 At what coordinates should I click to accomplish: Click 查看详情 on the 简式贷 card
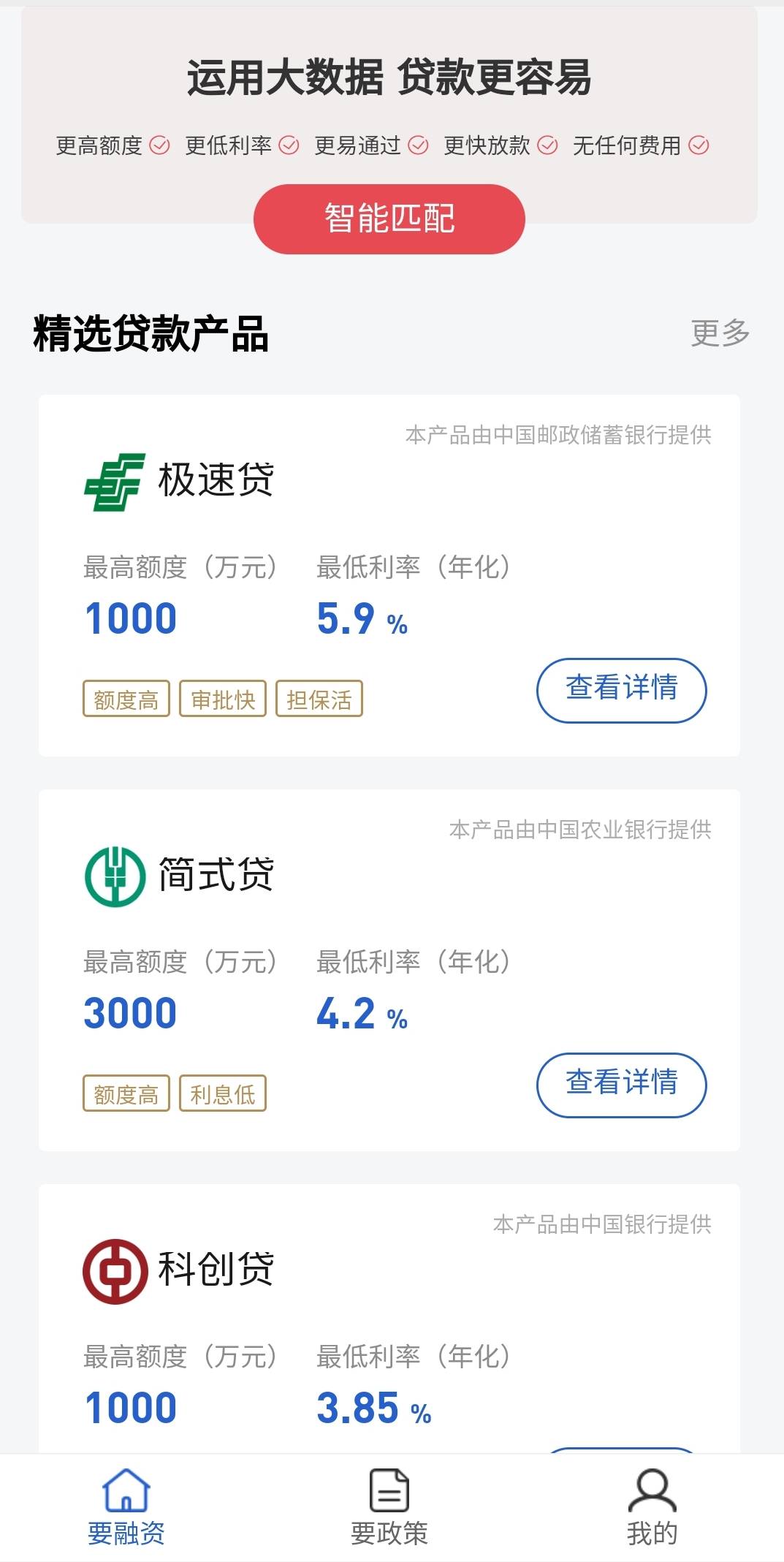point(621,1085)
